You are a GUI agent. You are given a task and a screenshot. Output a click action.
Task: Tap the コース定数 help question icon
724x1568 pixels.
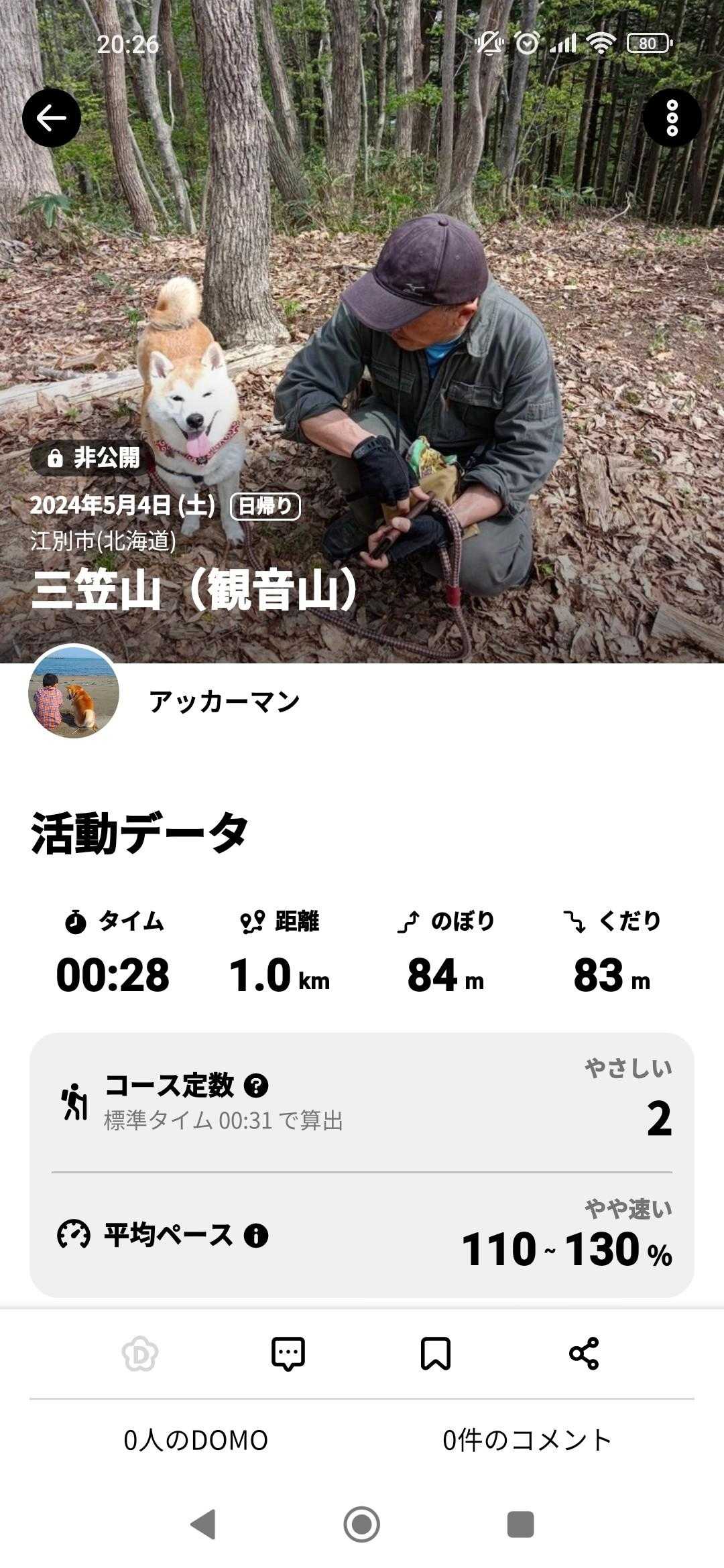pos(256,1085)
